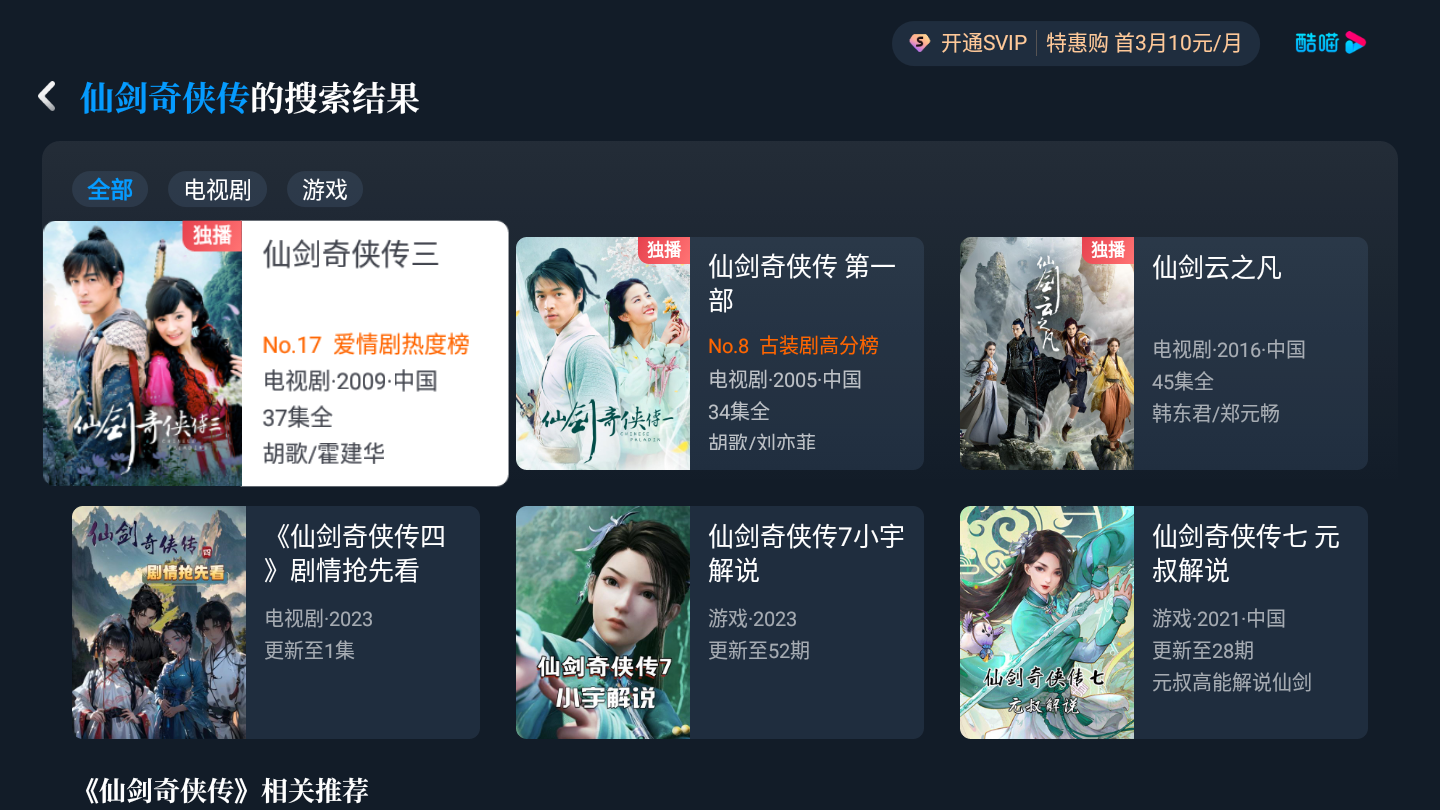This screenshot has width=1440, height=810.
Task: Open 仙剑奇侠传三 result card
Action: coord(275,353)
